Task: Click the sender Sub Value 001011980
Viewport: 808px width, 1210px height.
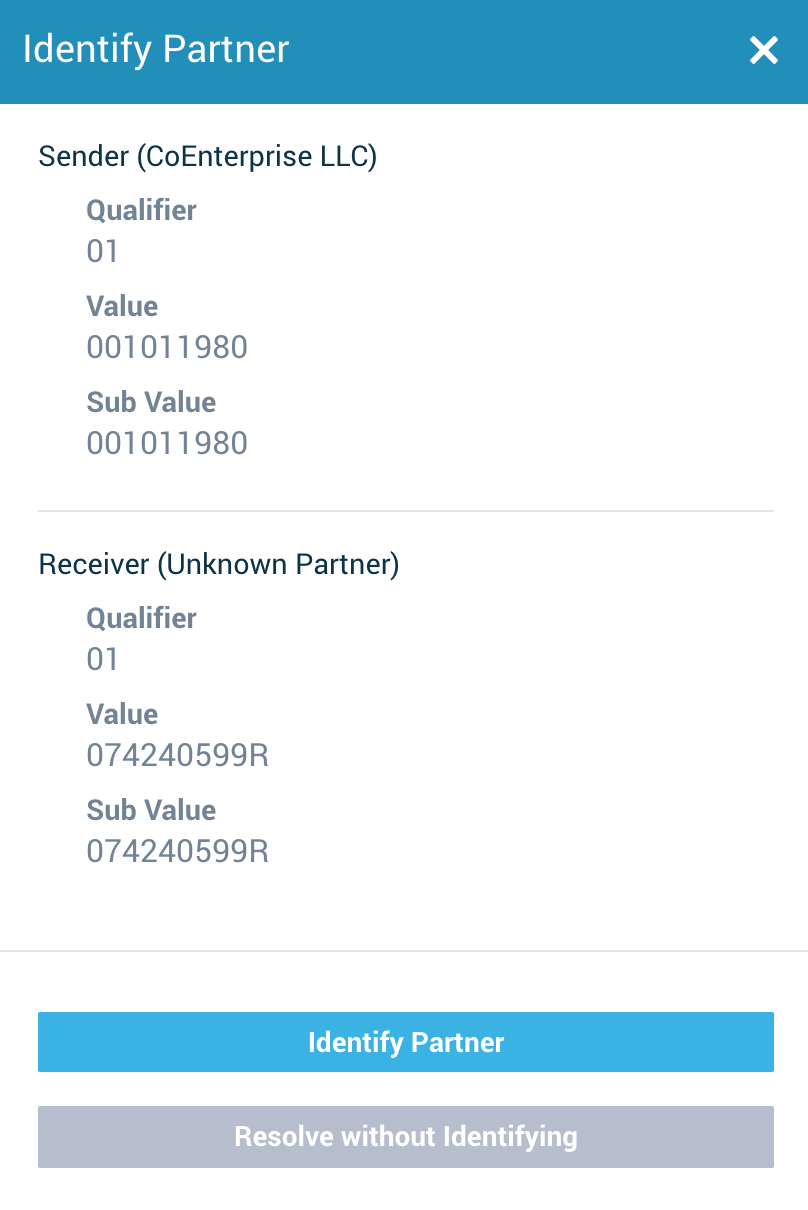Action: pyautogui.click(x=167, y=443)
